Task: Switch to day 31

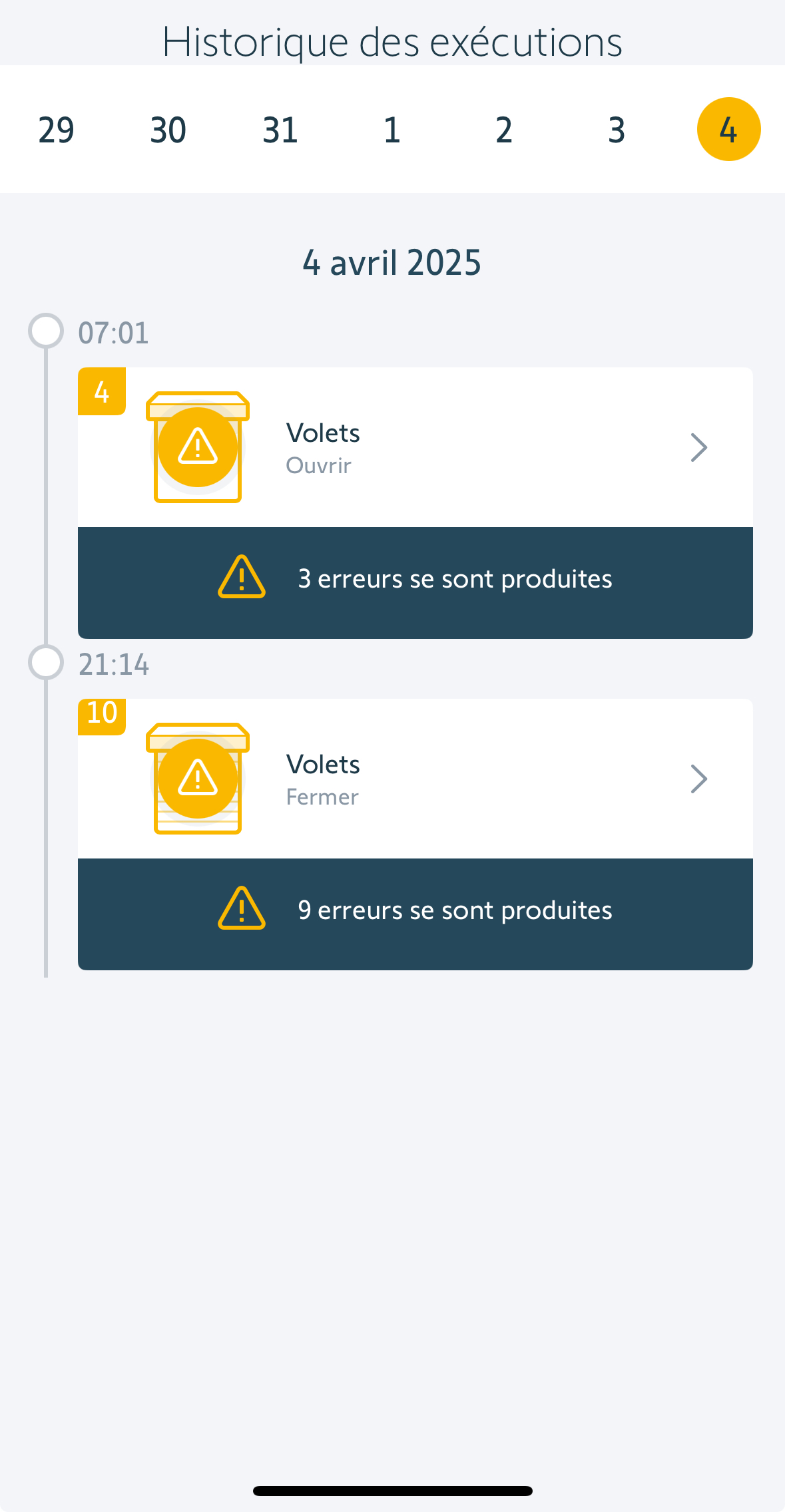Action: (280, 130)
